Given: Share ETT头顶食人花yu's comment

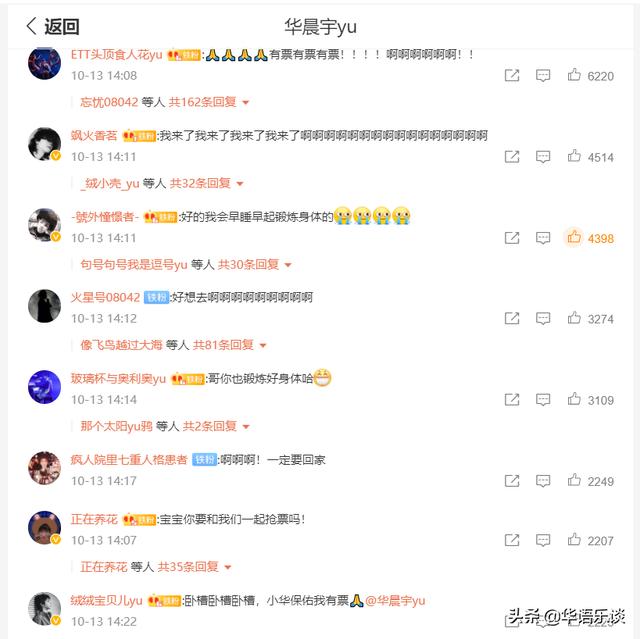Looking at the screenshot, I should (x=511, y=75).
